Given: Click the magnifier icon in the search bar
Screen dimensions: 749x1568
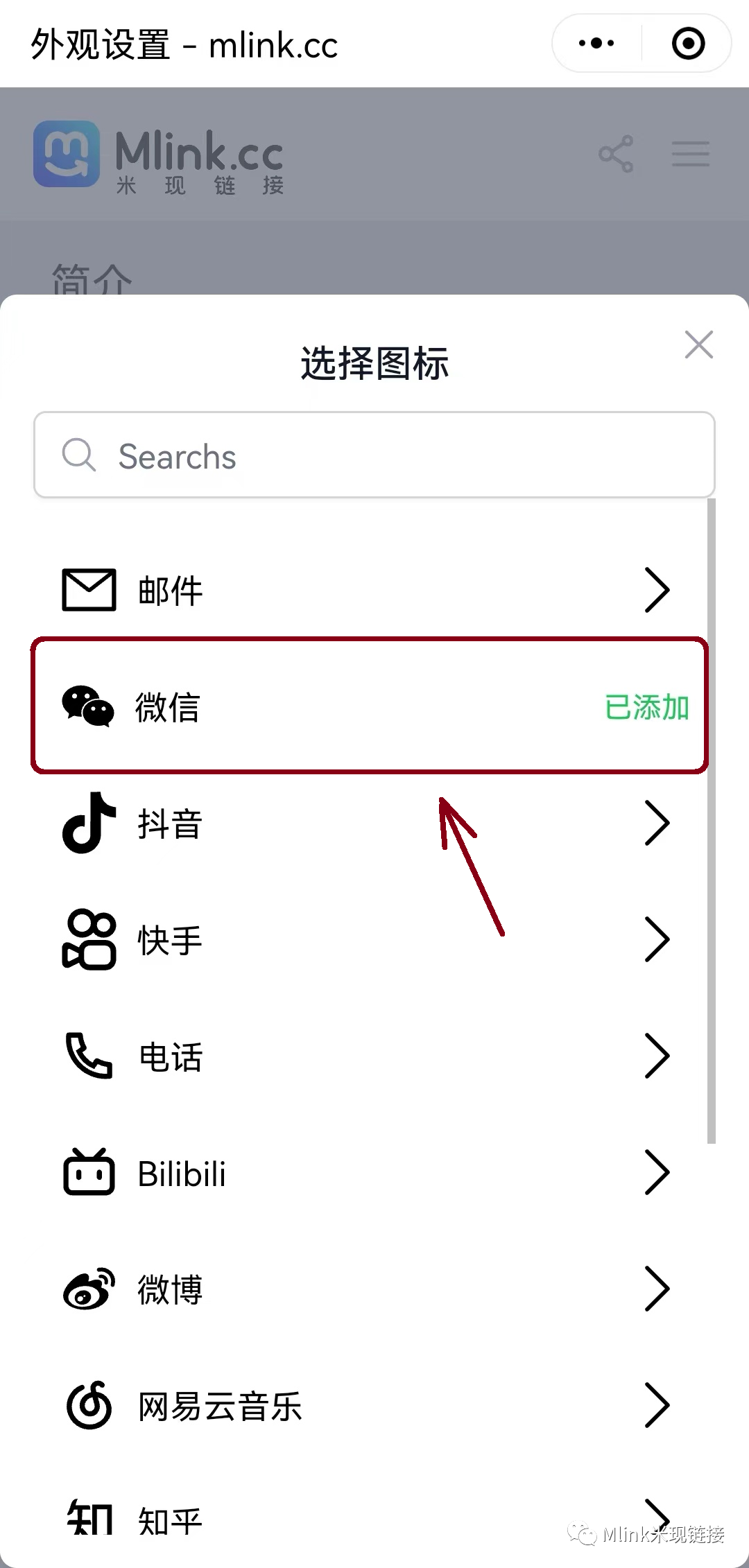Looking at the screenshot, I should [x=78, y=455].
